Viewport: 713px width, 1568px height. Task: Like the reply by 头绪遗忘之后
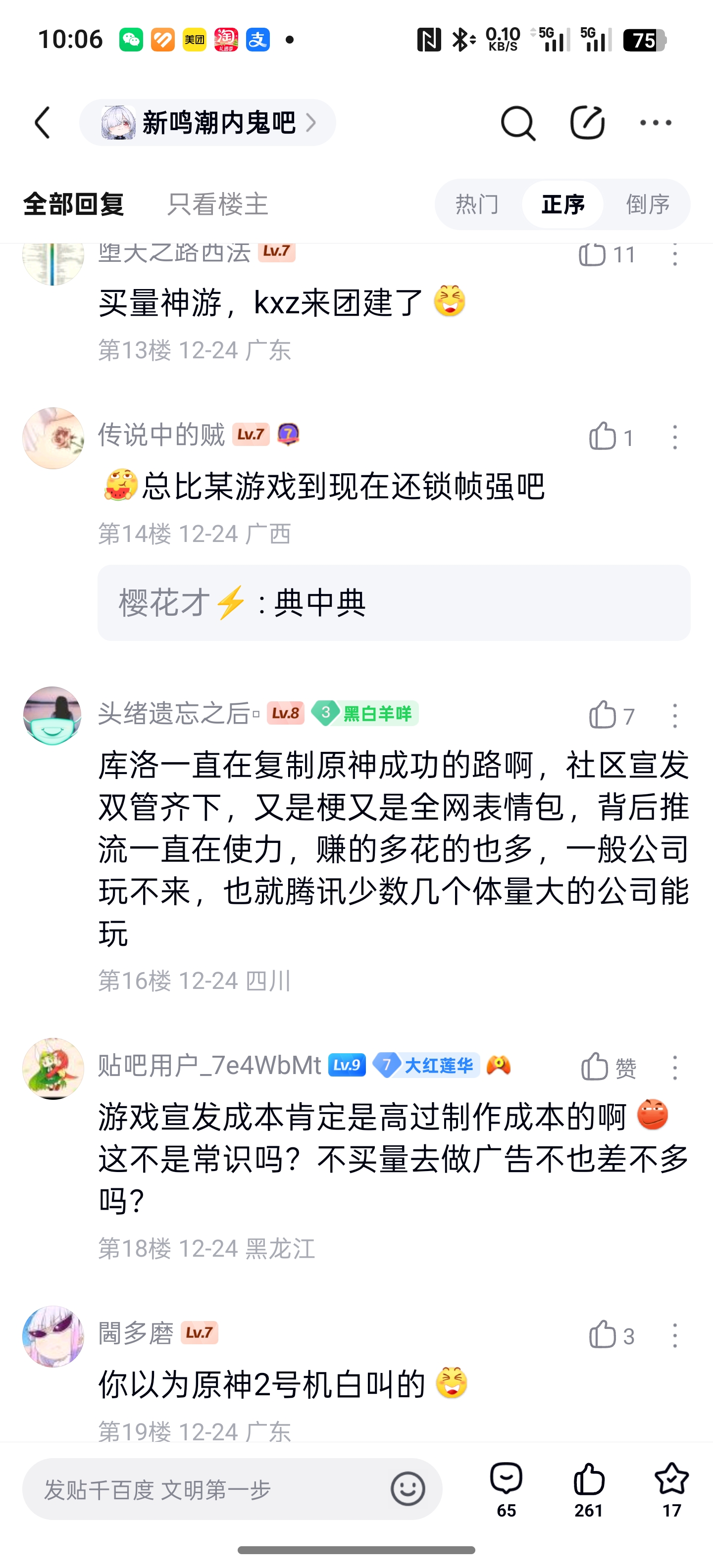[x=603, y=715]
